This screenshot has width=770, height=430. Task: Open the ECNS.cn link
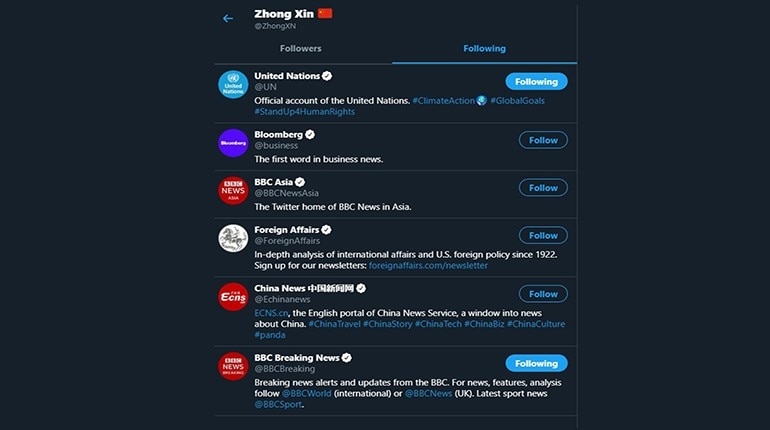[x=272, y=312]
